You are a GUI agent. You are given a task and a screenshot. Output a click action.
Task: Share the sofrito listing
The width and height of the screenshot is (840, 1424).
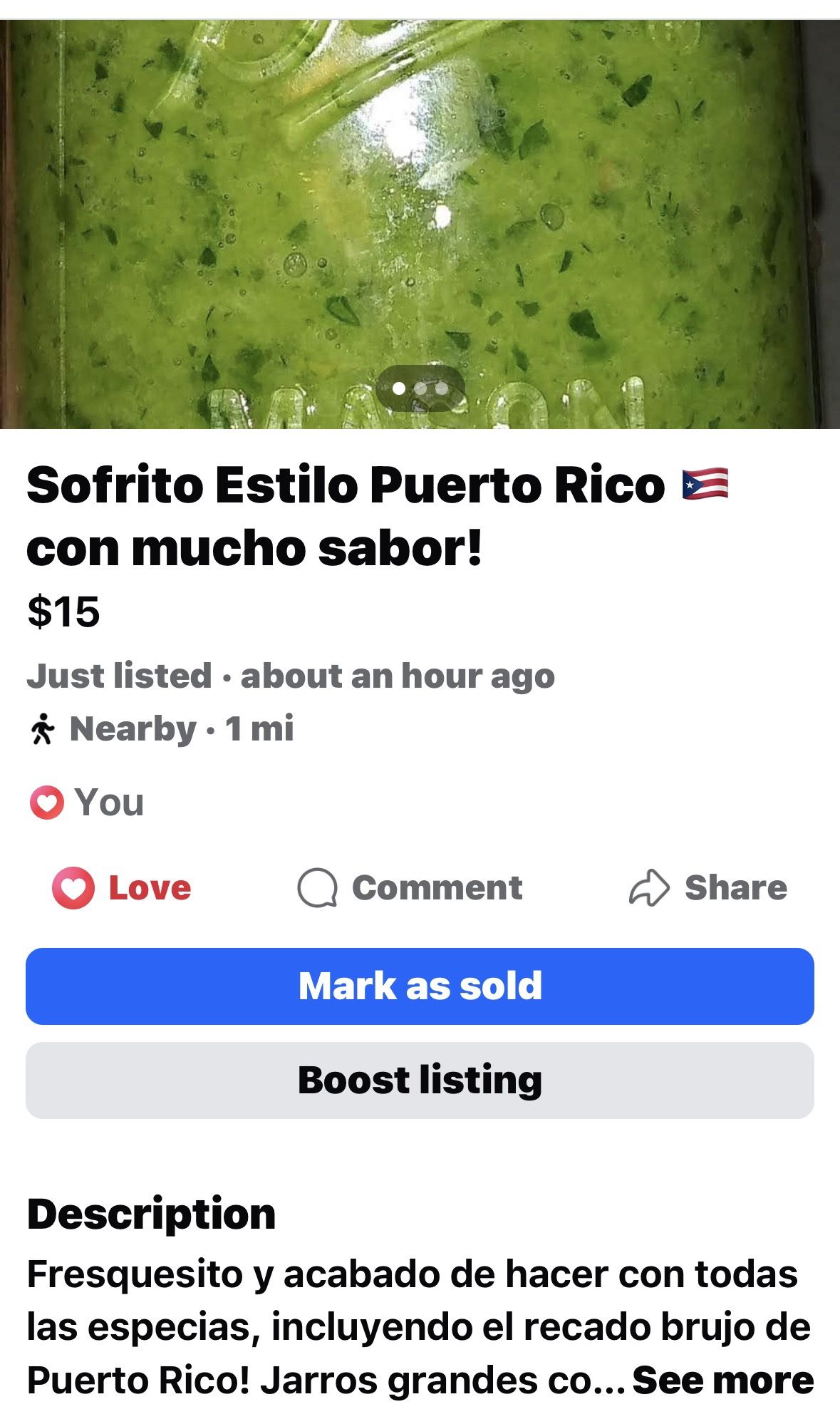tap(708, 888)
